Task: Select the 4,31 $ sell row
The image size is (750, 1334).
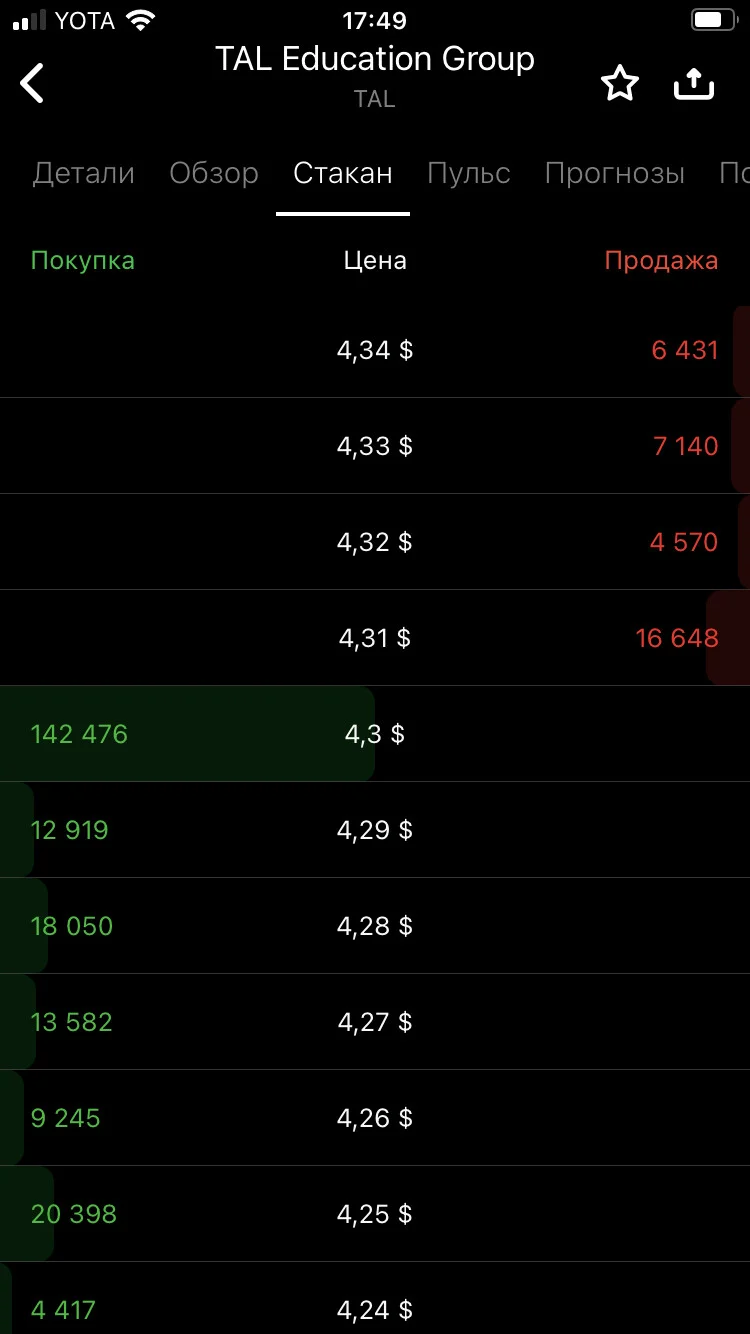Action: 375,638
